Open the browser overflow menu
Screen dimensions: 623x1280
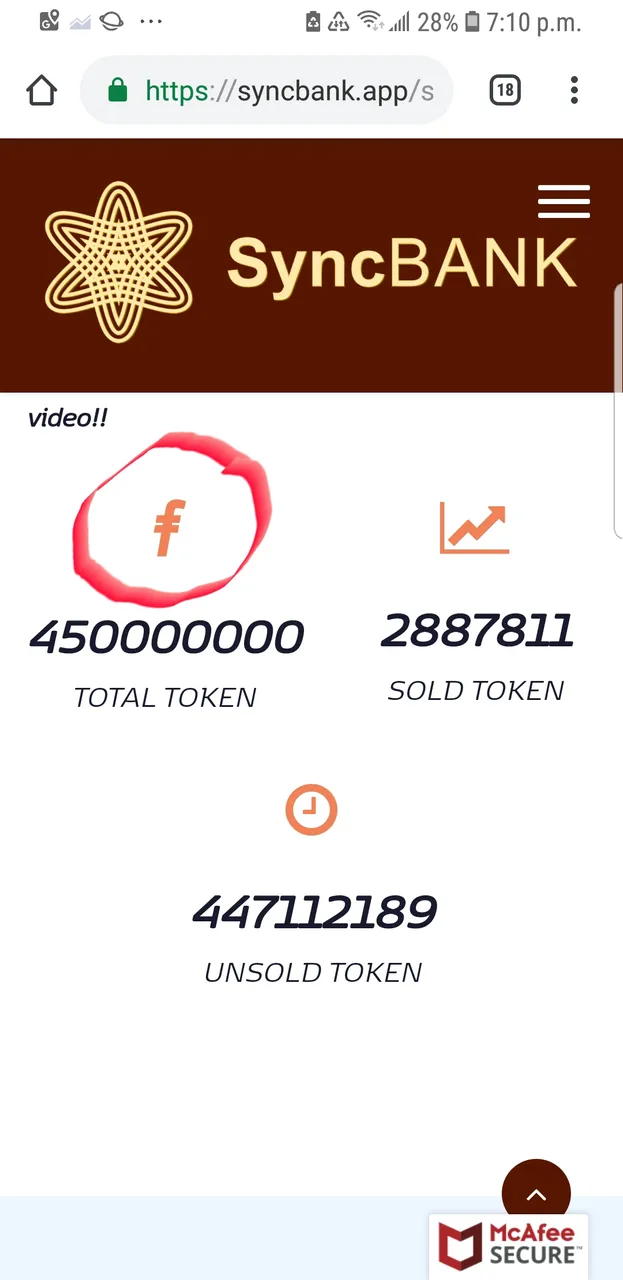(574, 91)
